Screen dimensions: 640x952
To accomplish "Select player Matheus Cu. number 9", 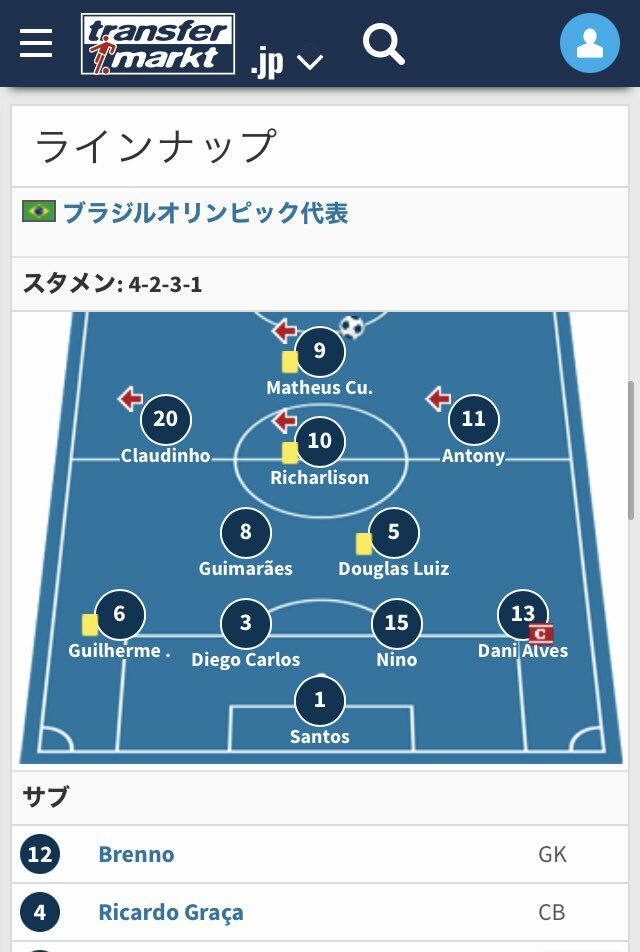I will (x=319, y=352).
